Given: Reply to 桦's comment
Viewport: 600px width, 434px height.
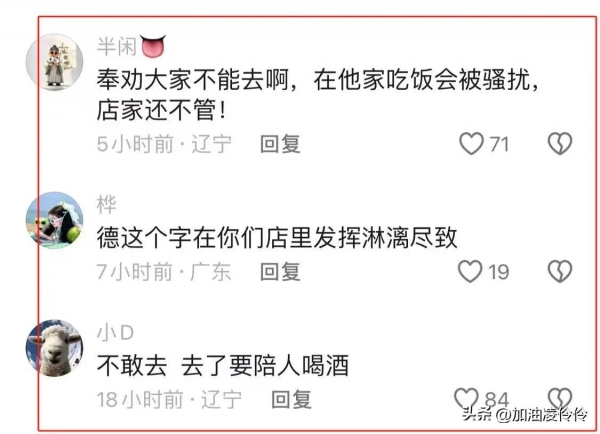Looking at the screenshot, I should pyautogui.click(x=280, y=271).
